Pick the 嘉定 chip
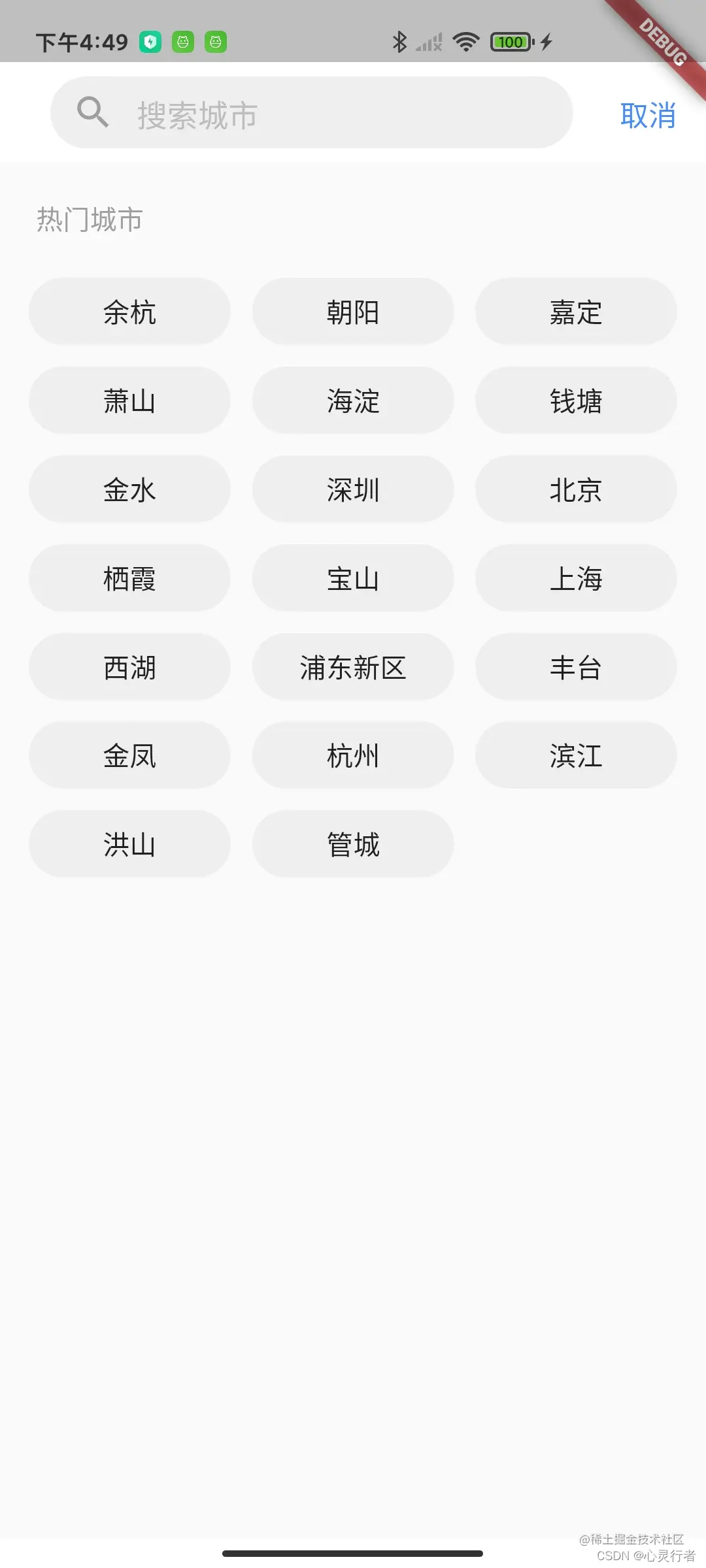 click(576, 312)
